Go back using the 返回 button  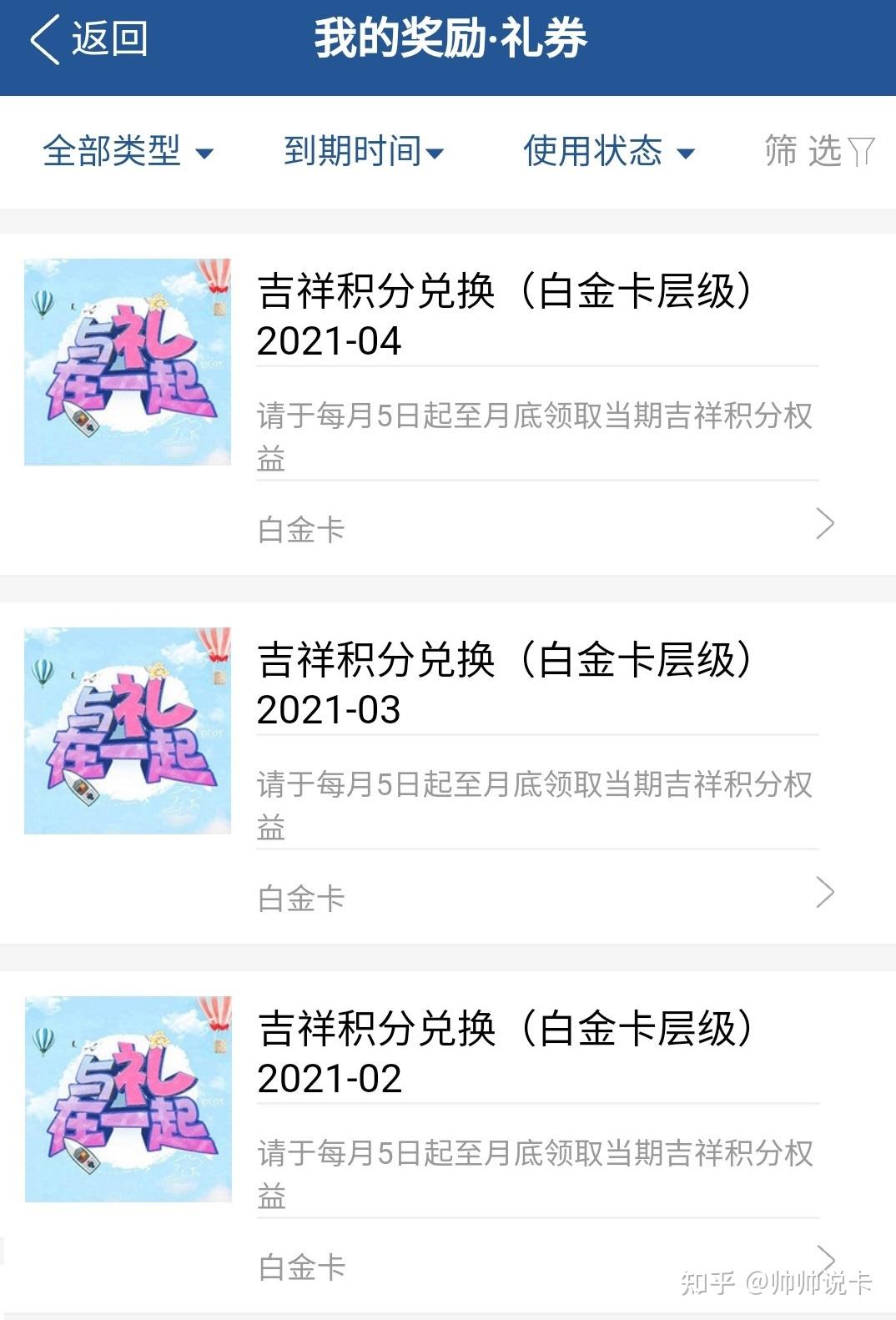88,39
